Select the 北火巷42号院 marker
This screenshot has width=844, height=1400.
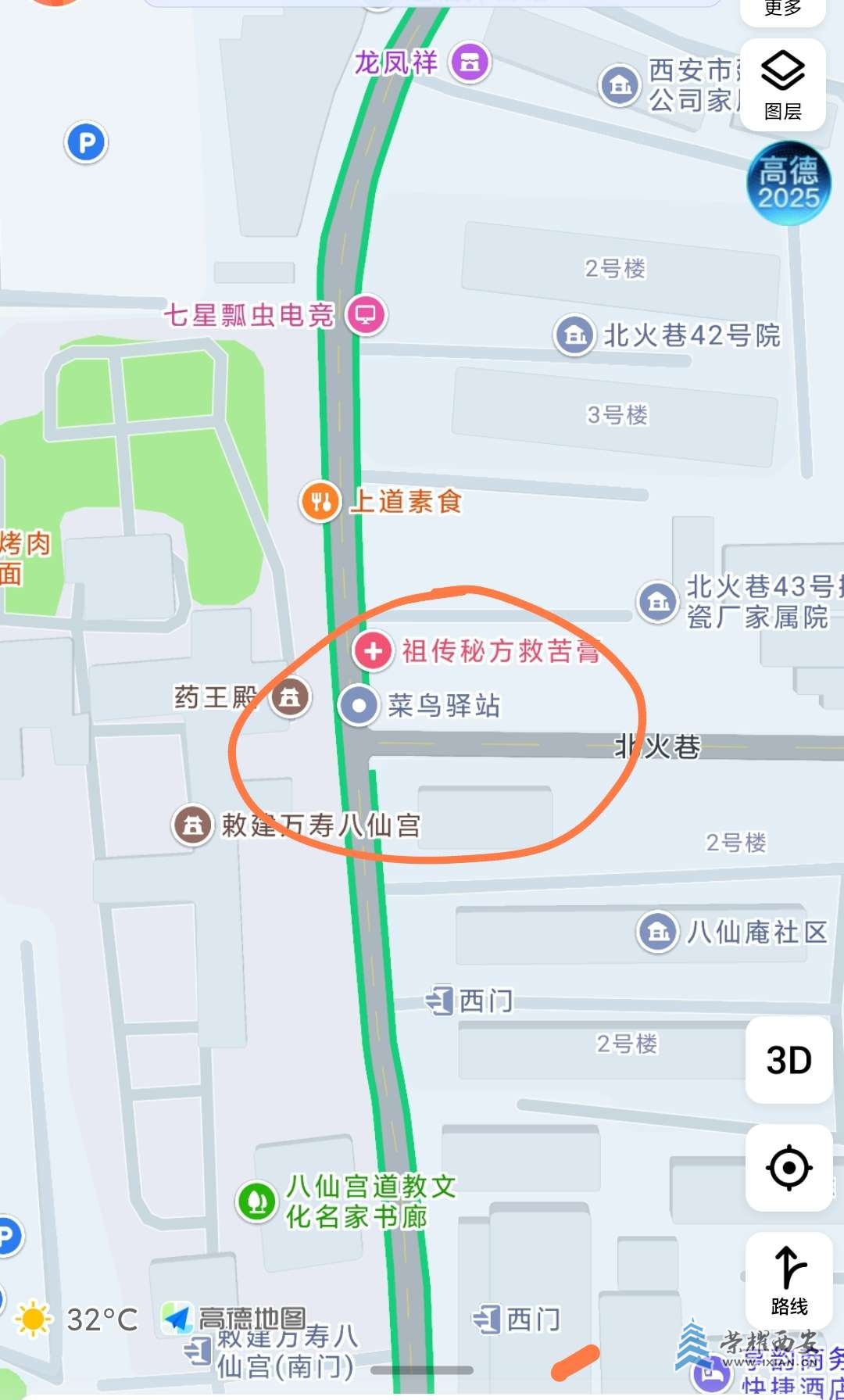pos(575,335)
